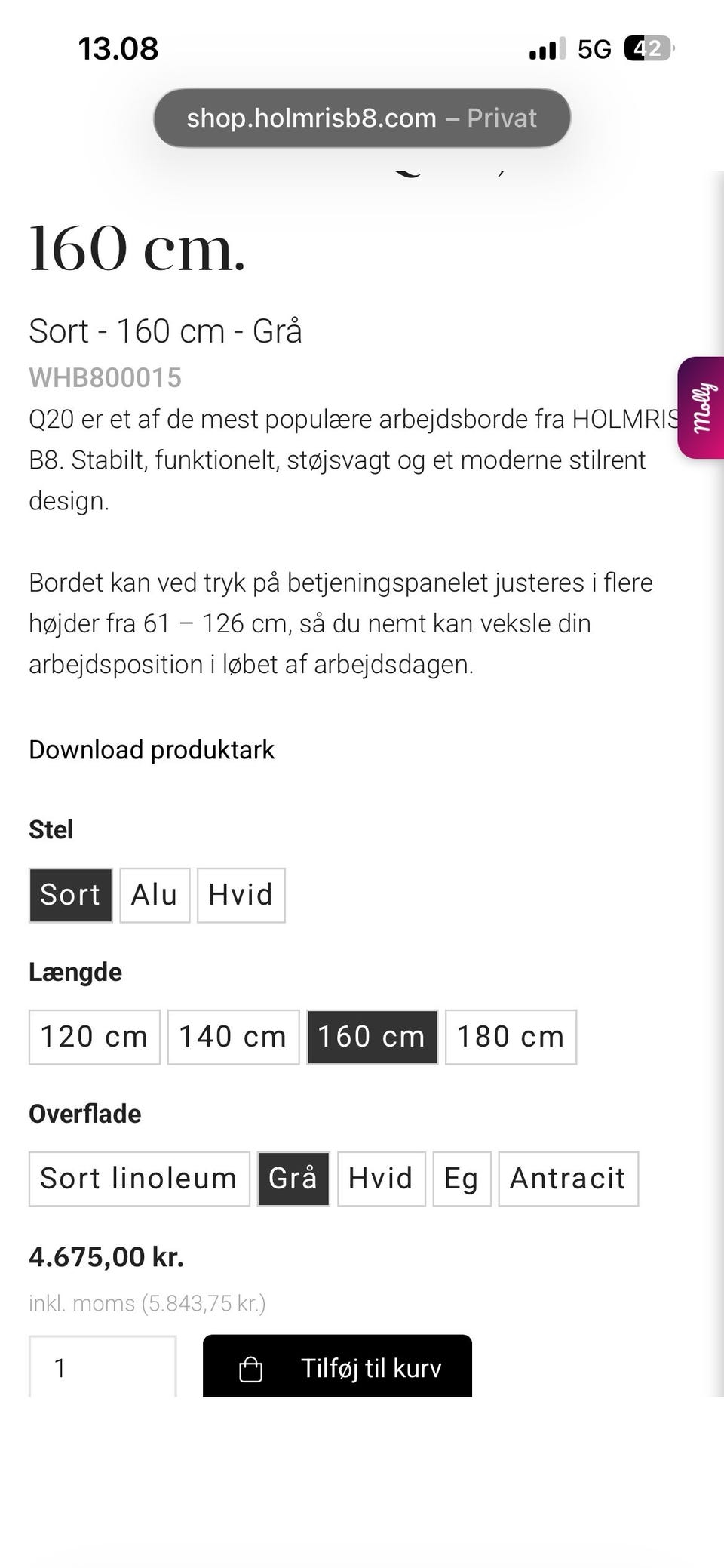Tap Tilføj til kurv button
This screenshot has width=724, height=1568.
(337, 1367)
